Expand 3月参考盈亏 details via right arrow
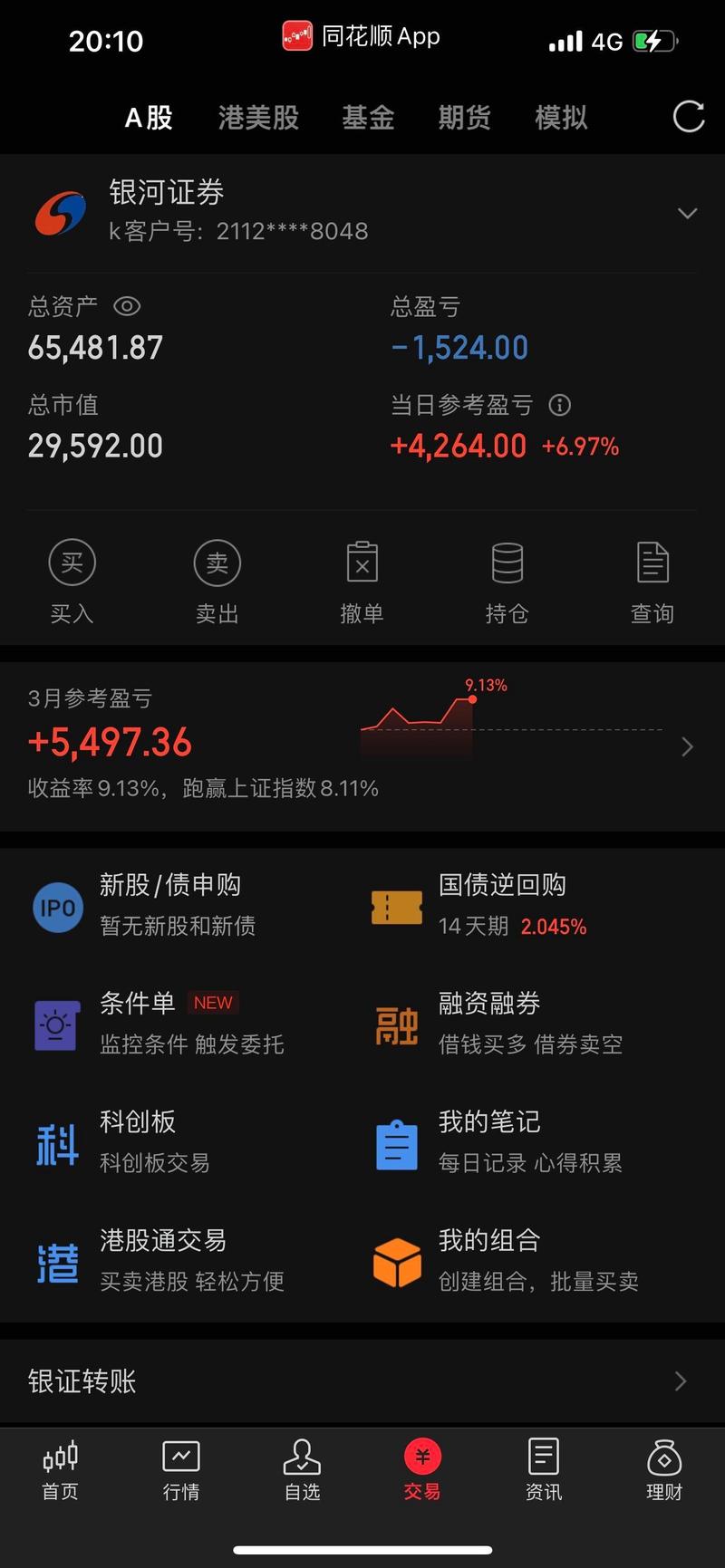Viewport: 725px width, 1568px height. coord(686,746)
